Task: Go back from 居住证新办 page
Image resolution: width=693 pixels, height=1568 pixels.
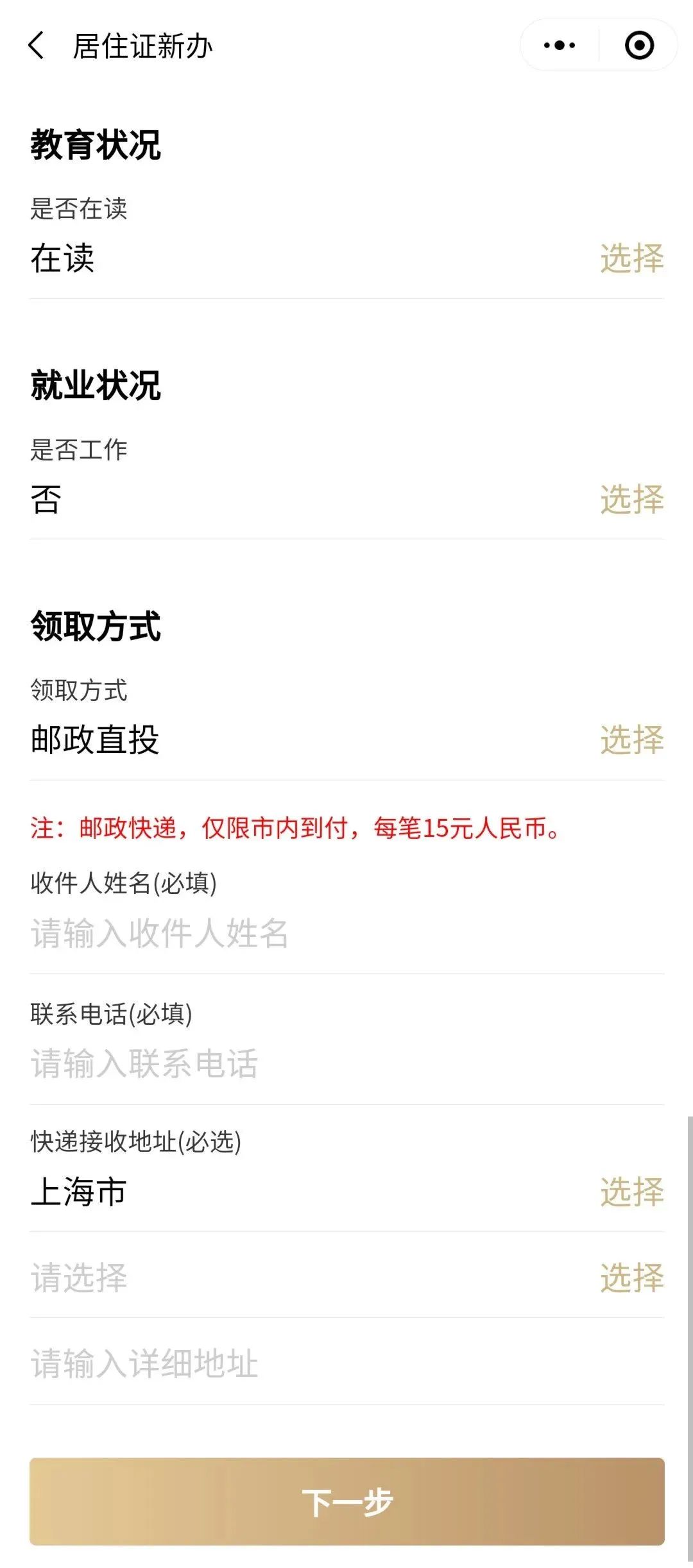Action: (x=37, y=46)
